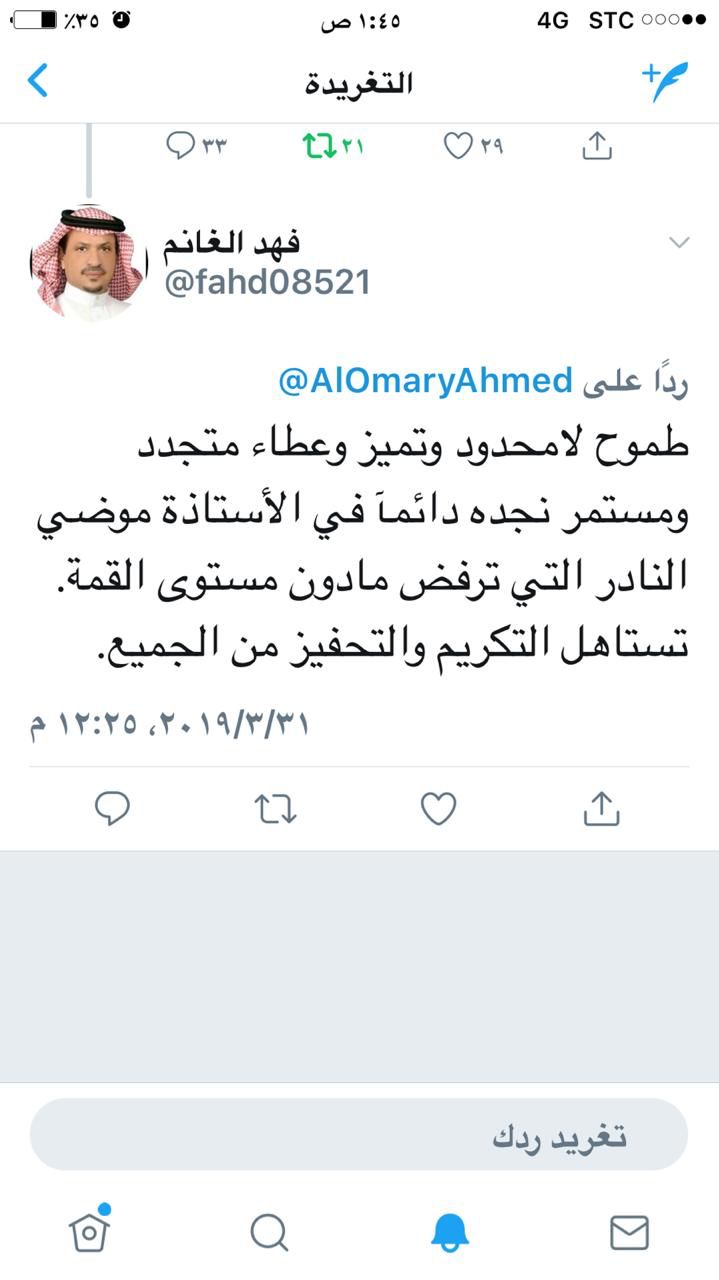Share the parent tweet at top
The image size is (719, 1280).
tap(596, 147)
